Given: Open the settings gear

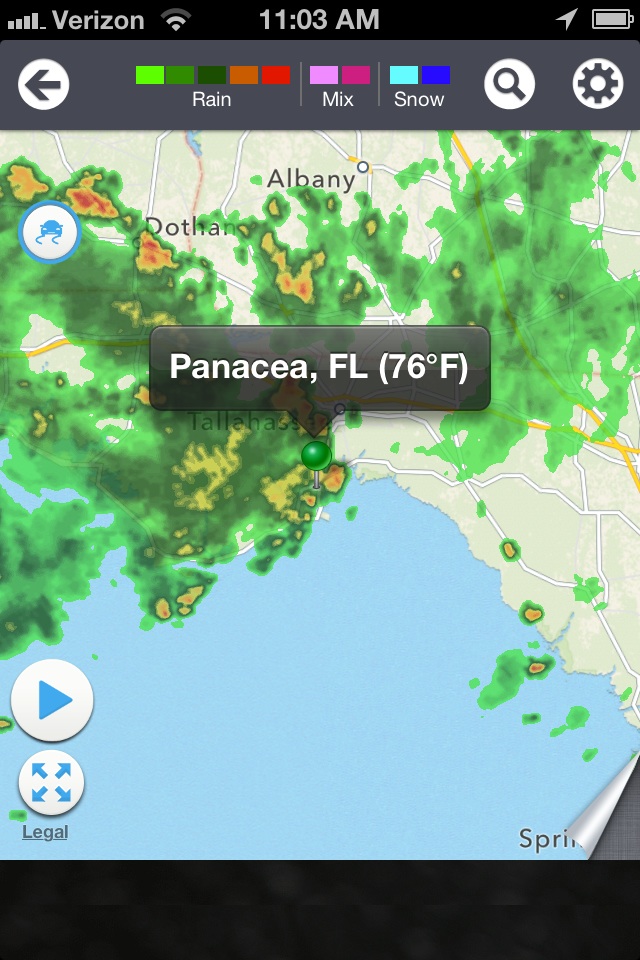Looking at the screenshot, I should click(x=598, y=84).
